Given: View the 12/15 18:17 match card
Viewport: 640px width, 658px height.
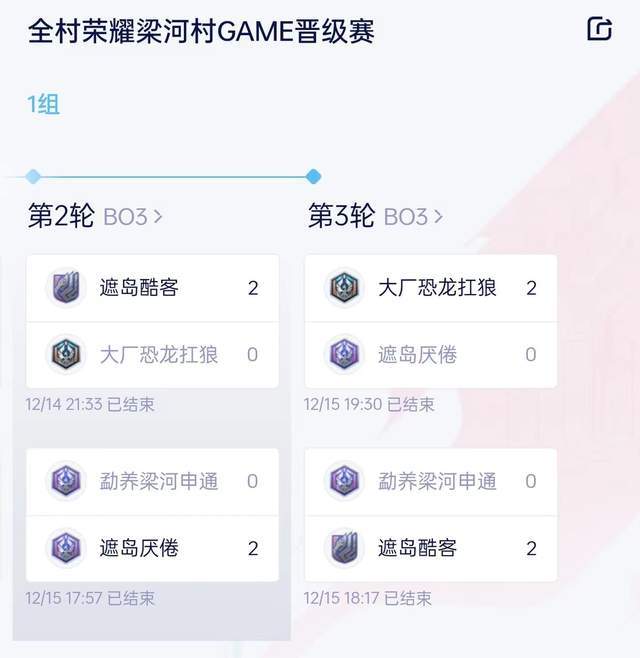Looking at the screenshot, I should tap(431, 515).
